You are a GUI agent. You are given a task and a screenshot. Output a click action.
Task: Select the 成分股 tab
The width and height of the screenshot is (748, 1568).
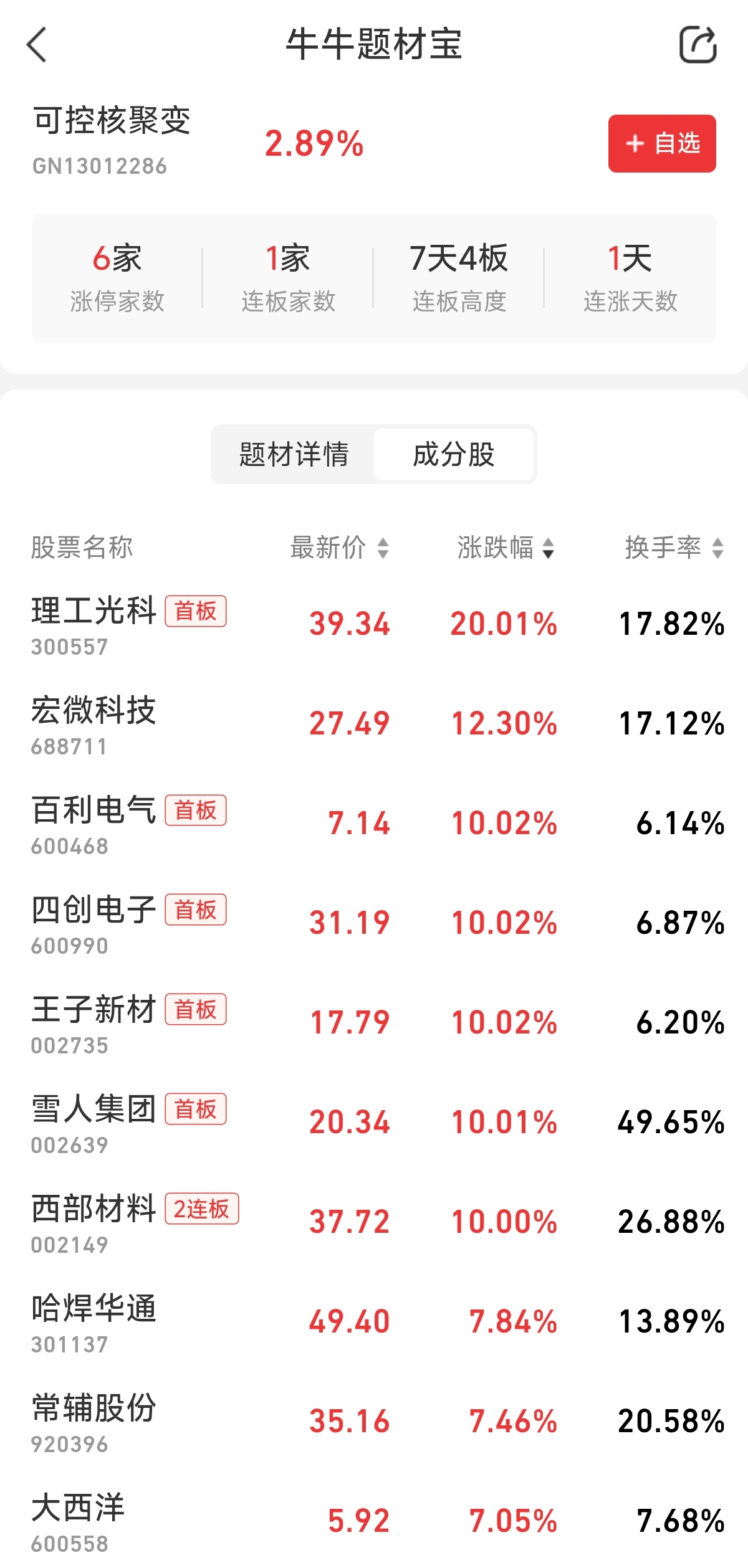point(454,454)
